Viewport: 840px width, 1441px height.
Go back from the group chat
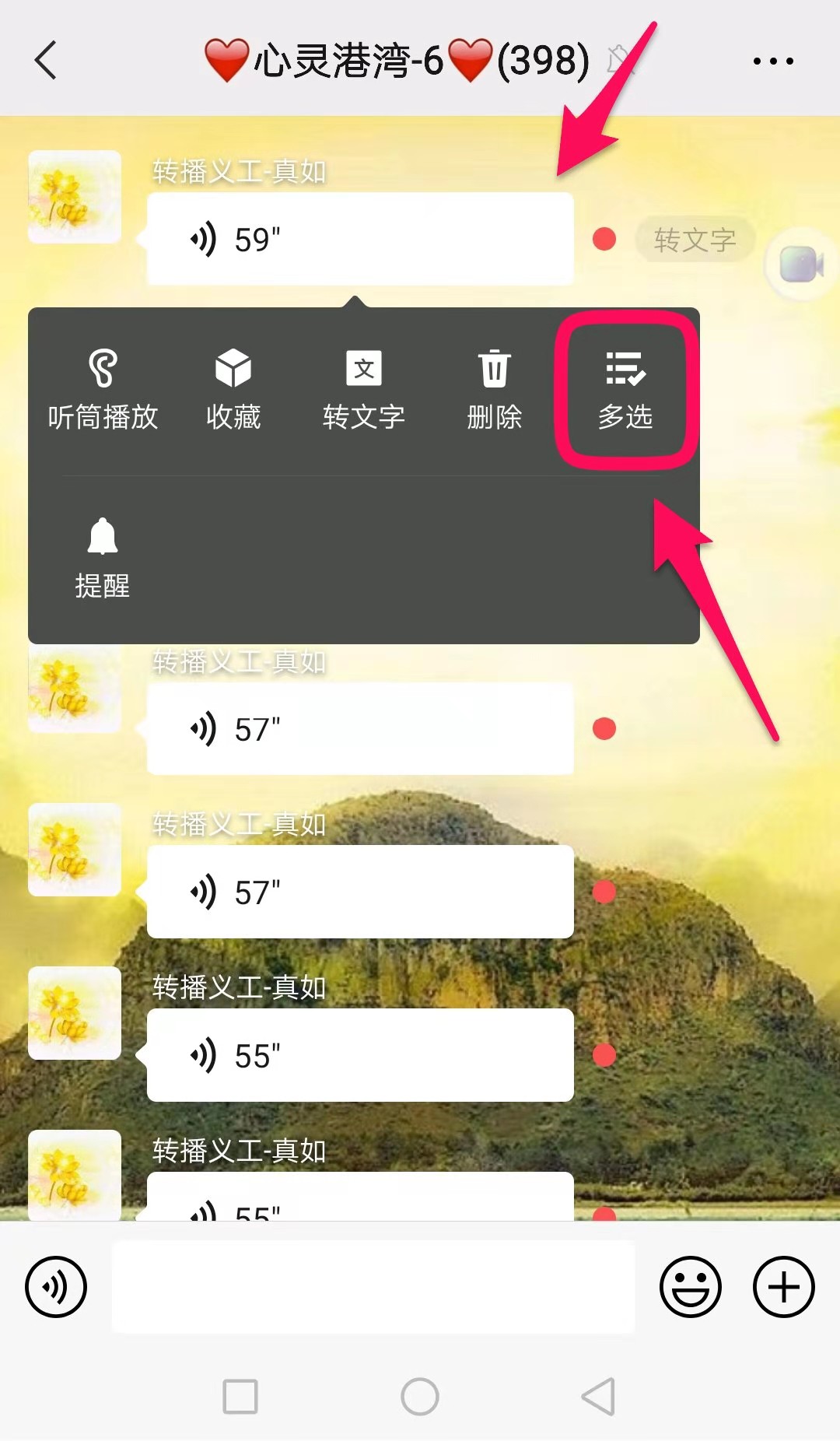47,60
